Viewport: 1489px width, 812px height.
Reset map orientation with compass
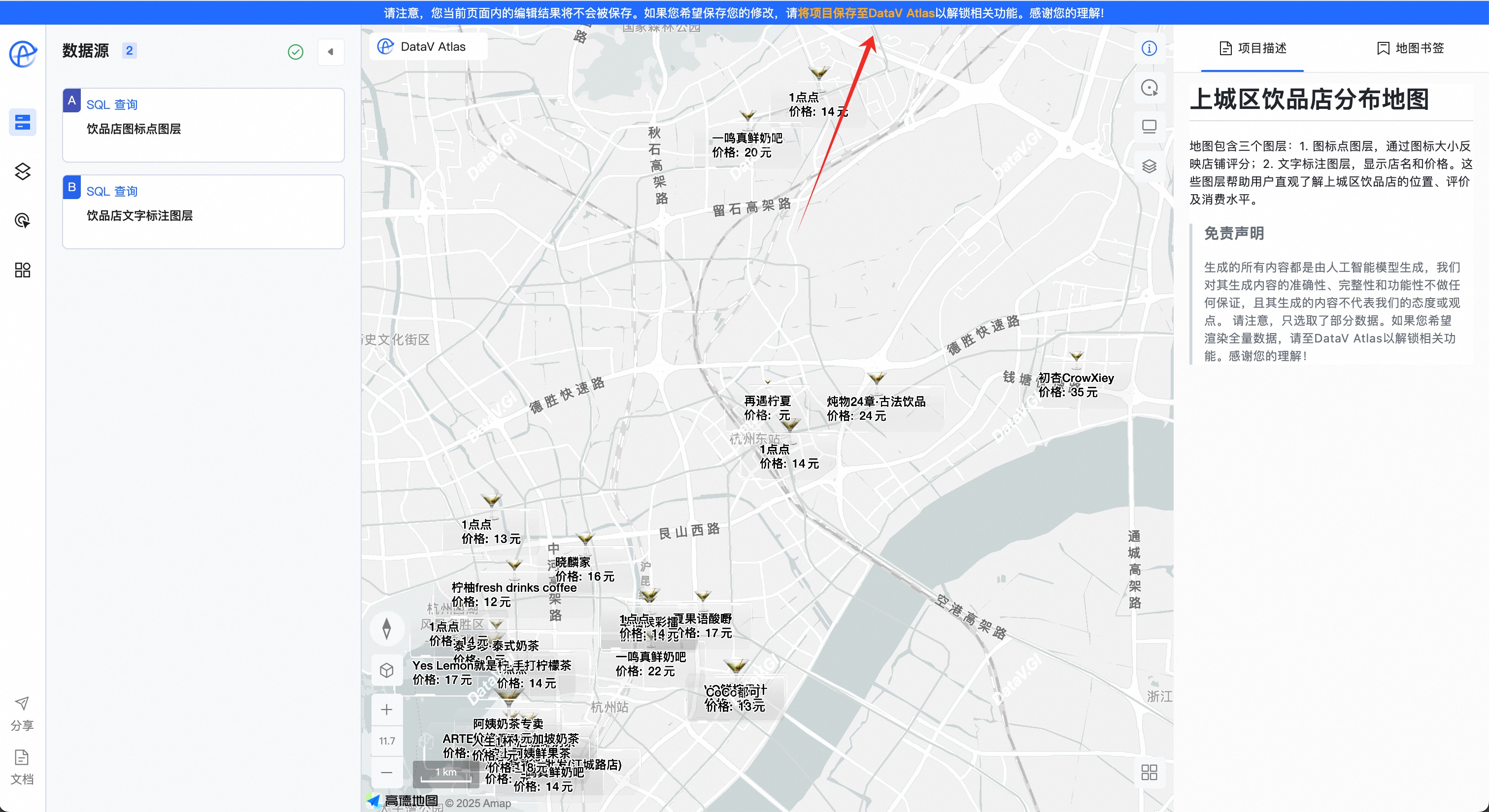click(387, 629)
